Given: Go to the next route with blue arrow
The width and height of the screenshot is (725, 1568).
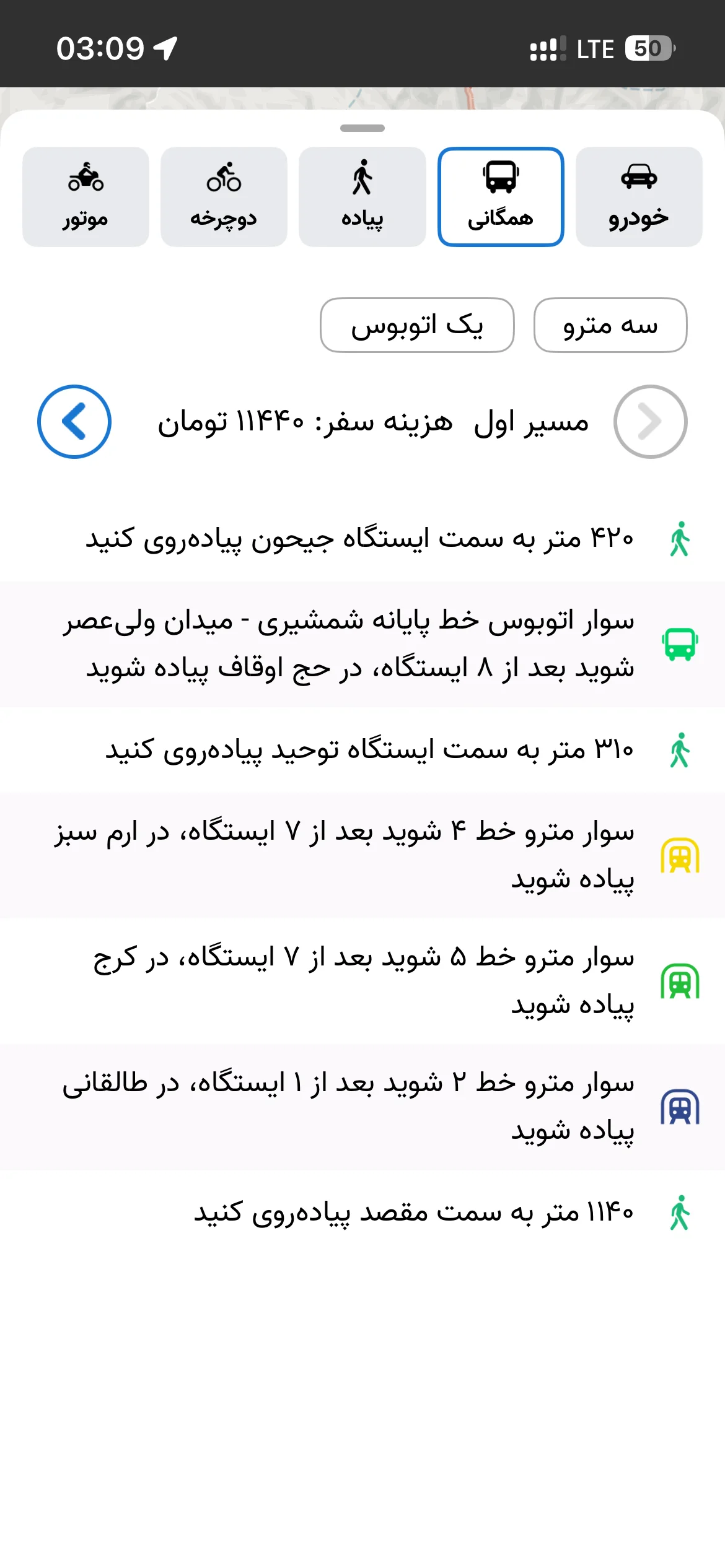Looking at the screenshot, I should click(x=74, y=422).
